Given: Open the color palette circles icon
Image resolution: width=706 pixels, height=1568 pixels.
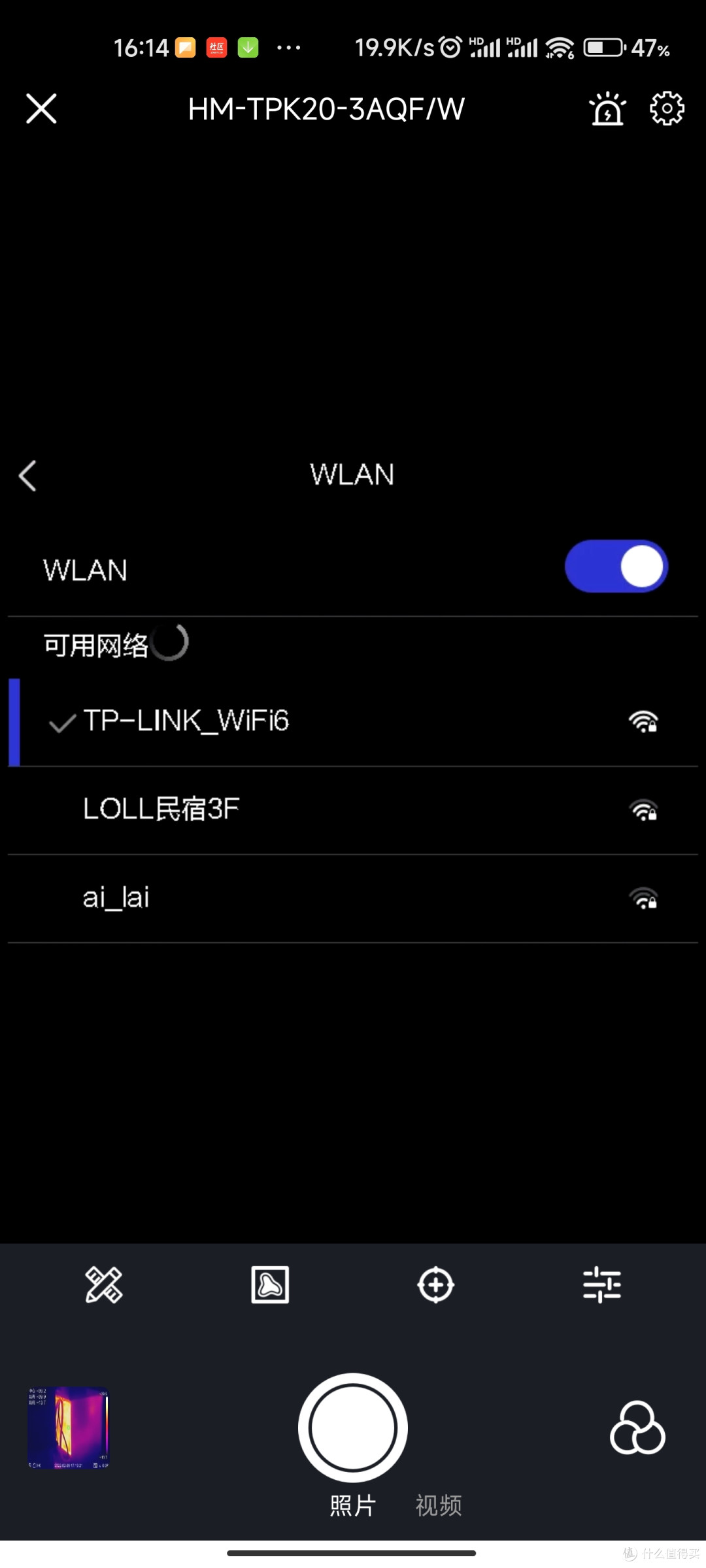Looking at the screenshot, I should tap(637, 1428).
